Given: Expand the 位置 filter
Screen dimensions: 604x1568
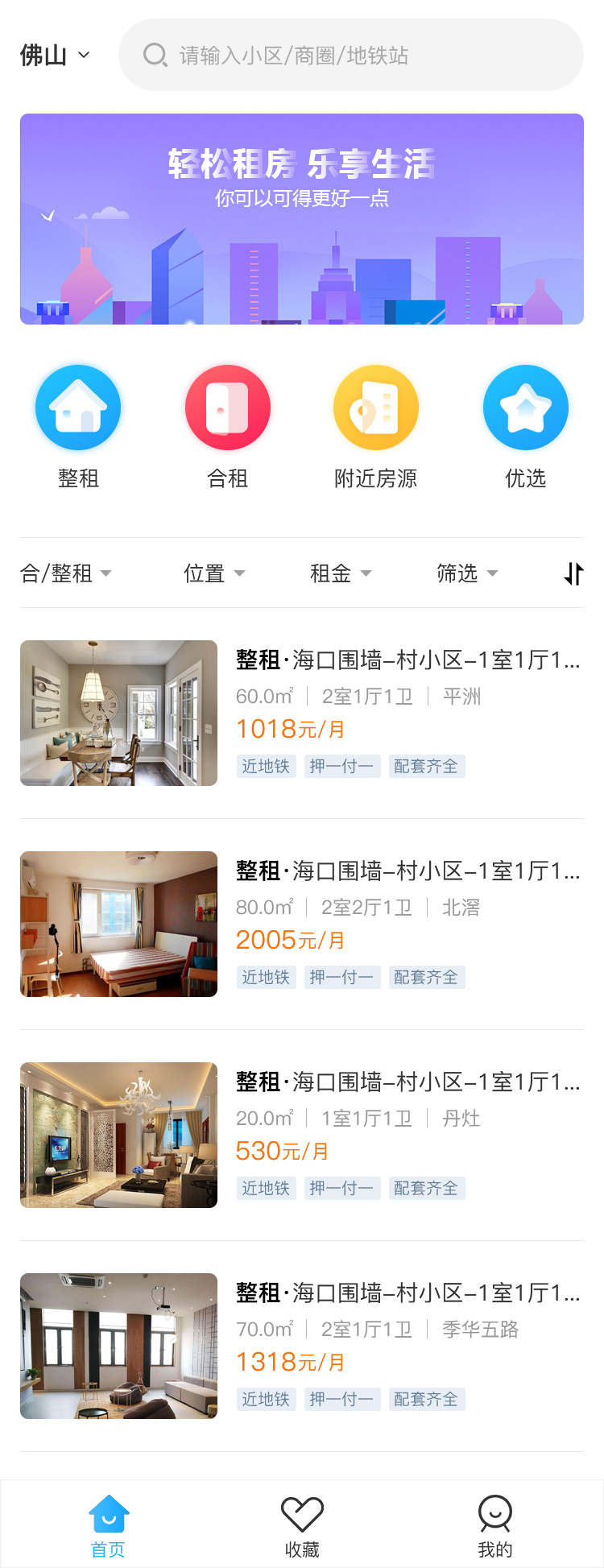Looking at the screenshot, I should point(214,573).
